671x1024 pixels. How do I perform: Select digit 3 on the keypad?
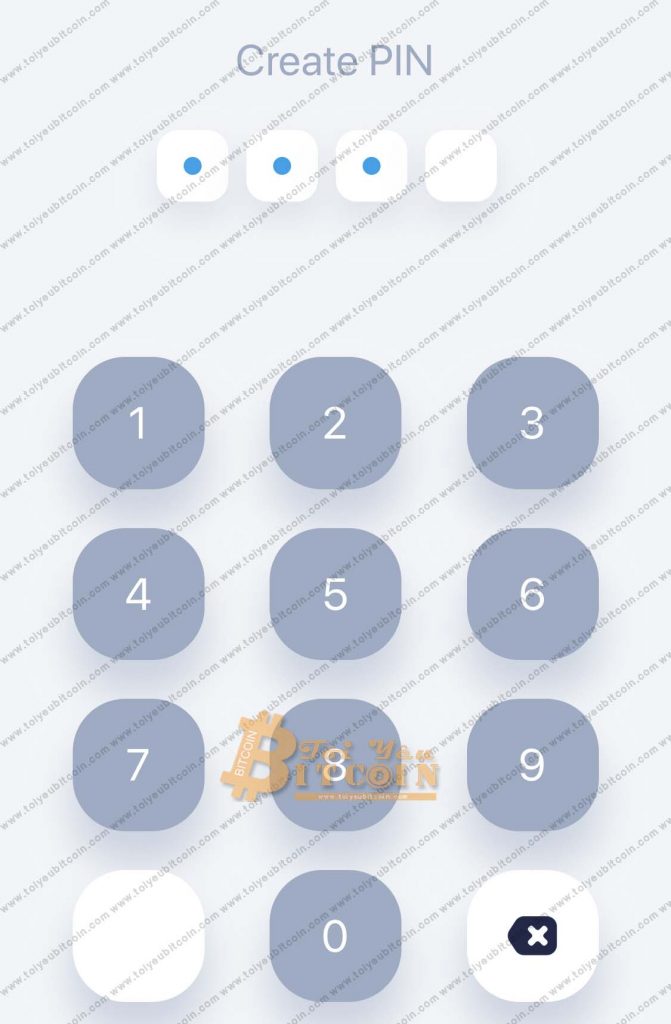[532, 423]
